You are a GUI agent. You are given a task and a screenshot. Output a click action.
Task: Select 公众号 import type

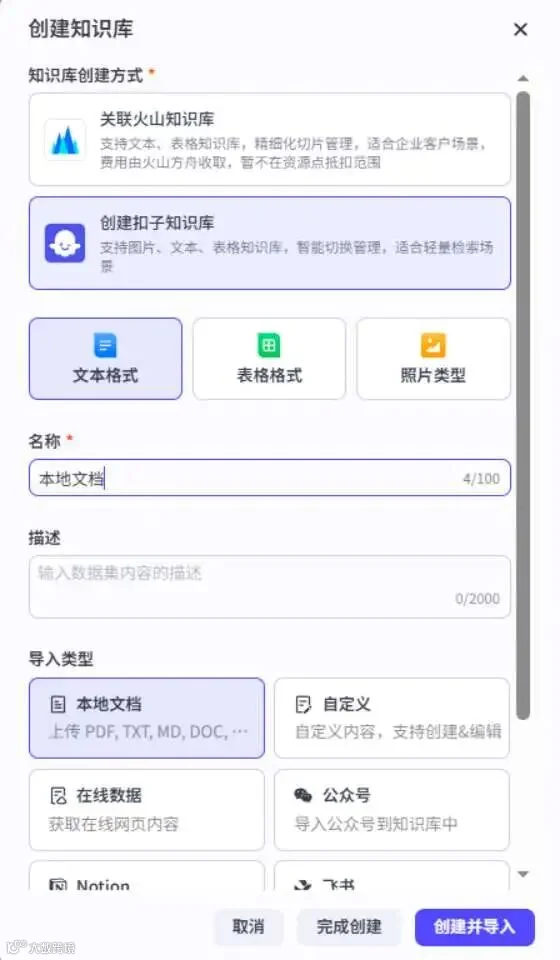(392, 810)
